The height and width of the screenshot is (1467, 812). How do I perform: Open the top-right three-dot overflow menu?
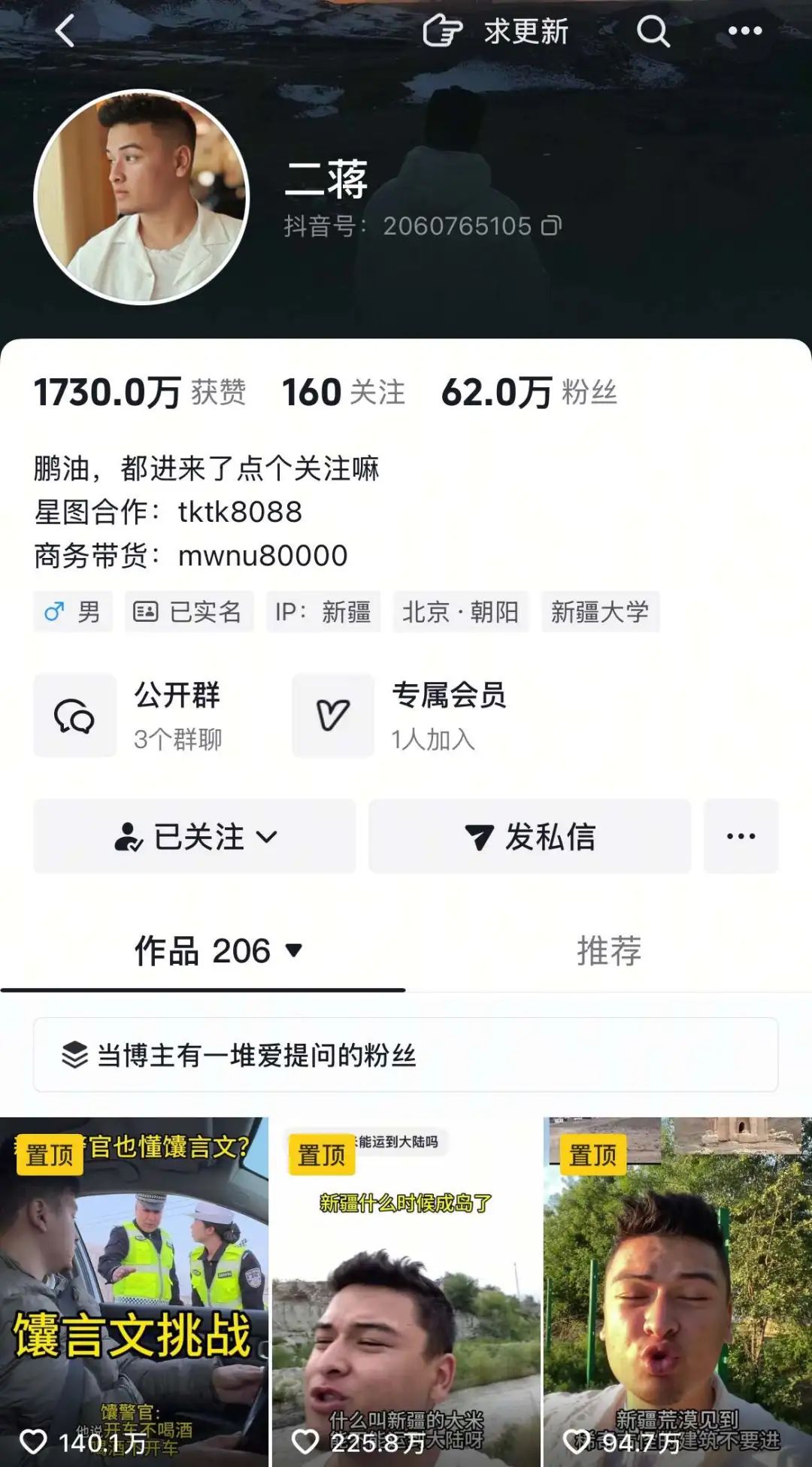[x=744, y=32]
